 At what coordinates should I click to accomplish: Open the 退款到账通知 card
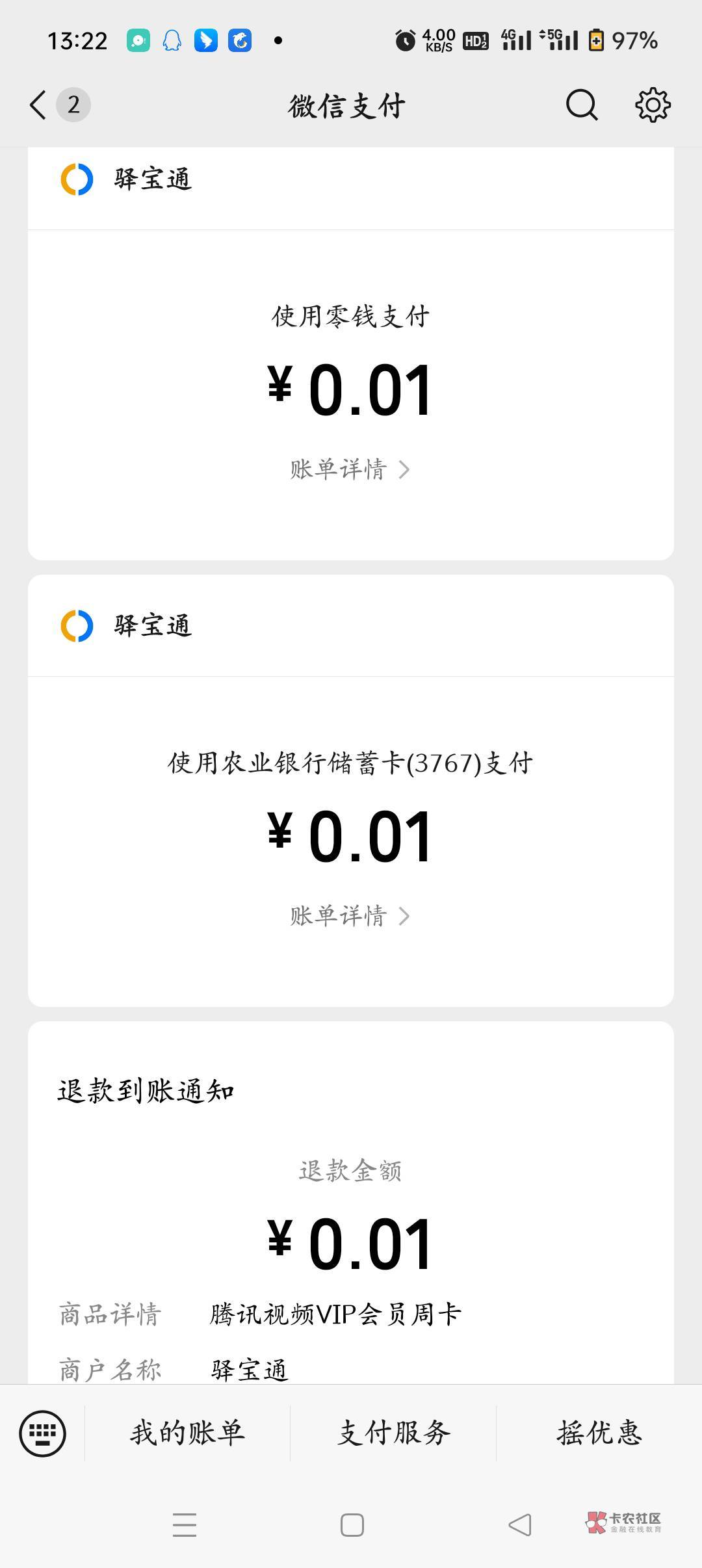pyautogui.click(x=351, y=1203)
